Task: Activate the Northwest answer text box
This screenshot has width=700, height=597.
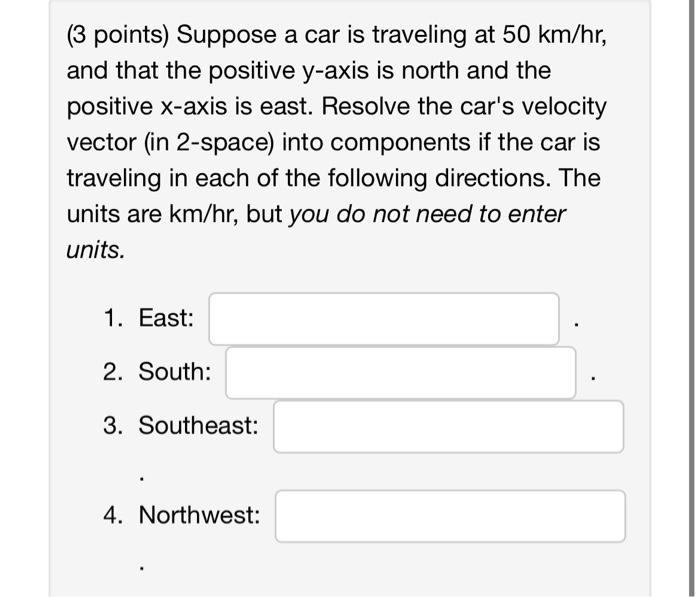Action: tap(450, 516)
